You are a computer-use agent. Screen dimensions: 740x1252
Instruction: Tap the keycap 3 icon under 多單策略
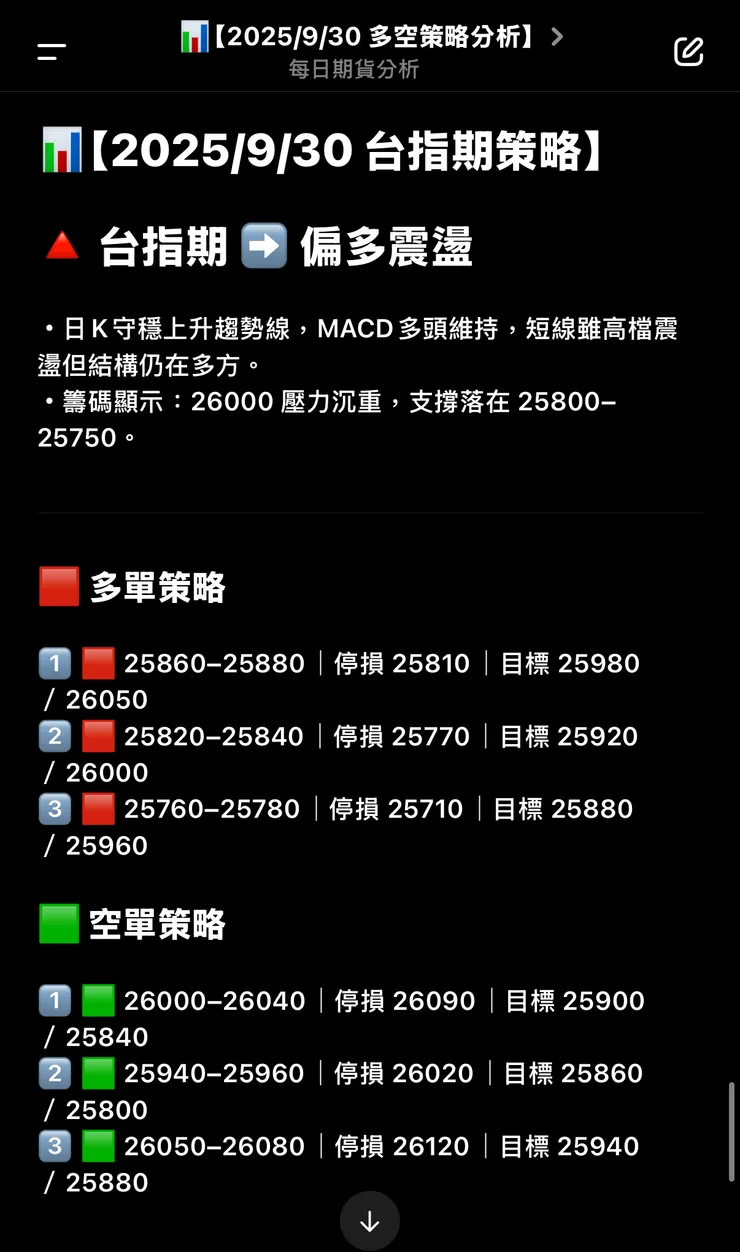(x=55, y=809)
